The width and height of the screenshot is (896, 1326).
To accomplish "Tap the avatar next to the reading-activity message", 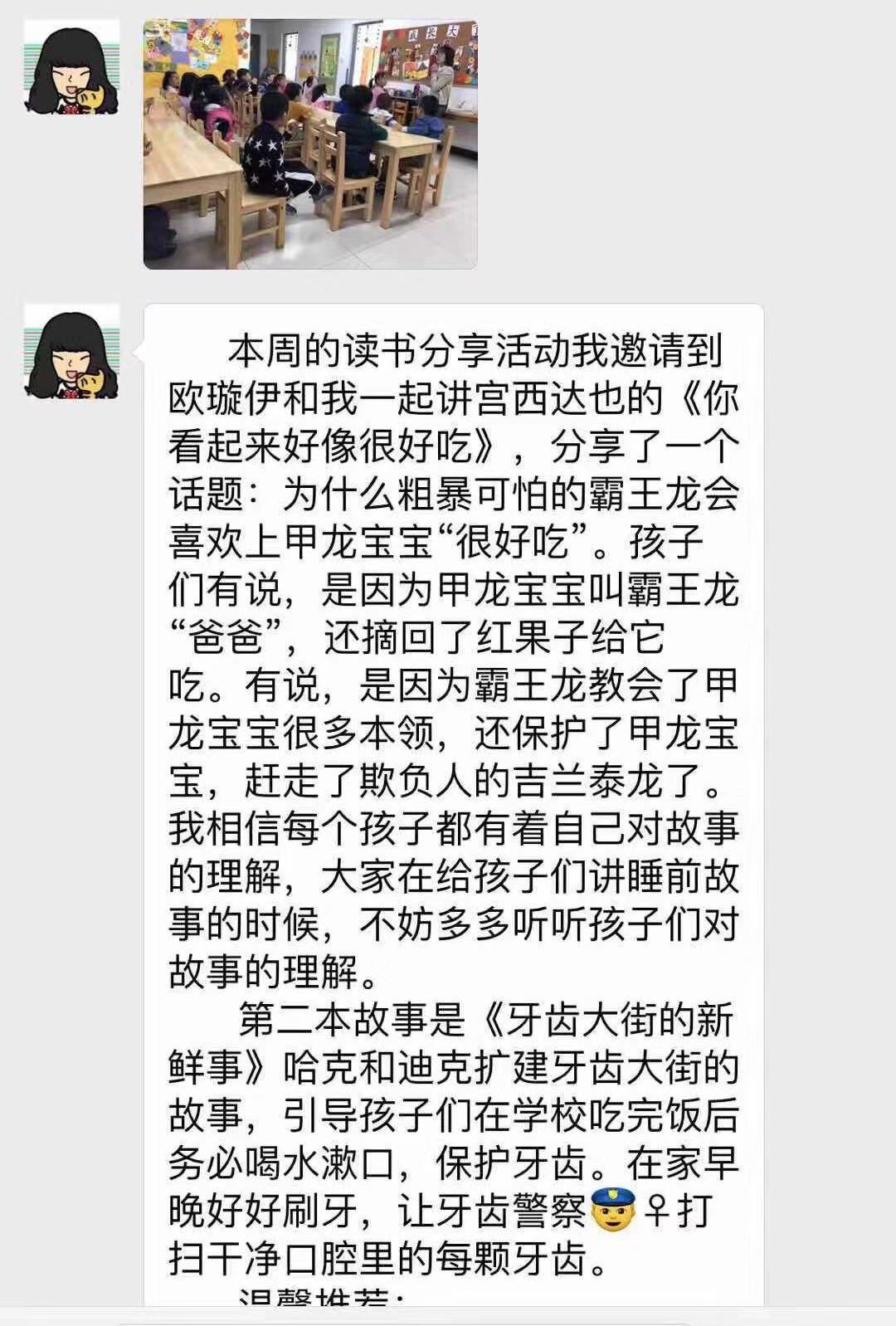I will pyautogui.click(x=71, y=352).
